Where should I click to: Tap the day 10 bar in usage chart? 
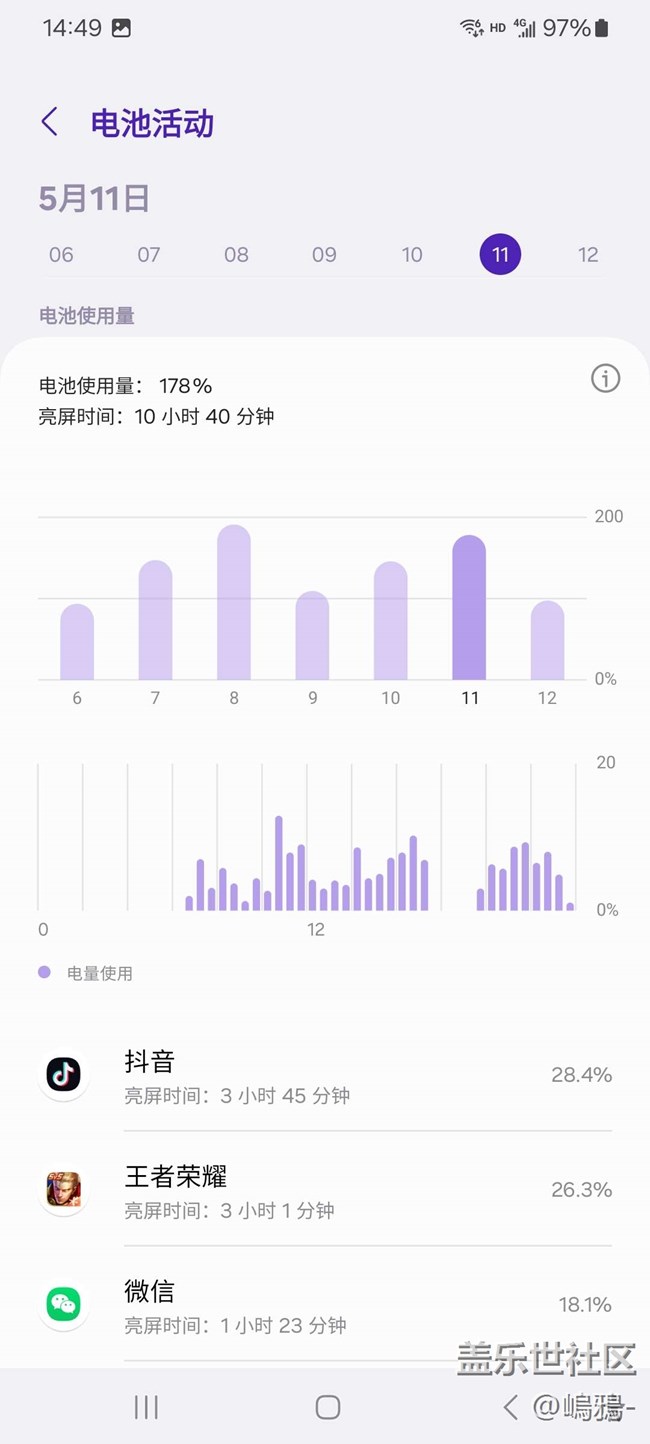[x=391, y=621]
